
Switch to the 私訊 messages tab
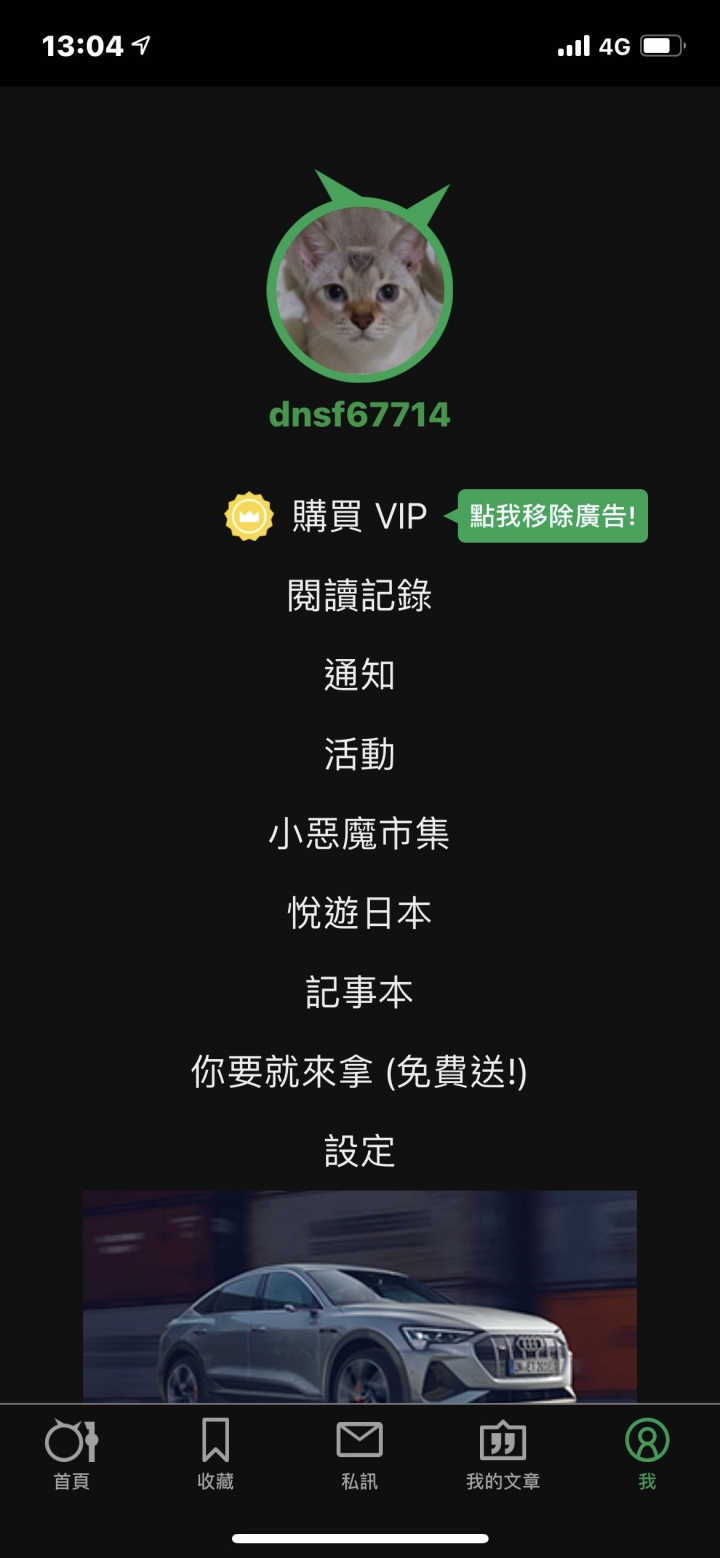pos(359,1453)
